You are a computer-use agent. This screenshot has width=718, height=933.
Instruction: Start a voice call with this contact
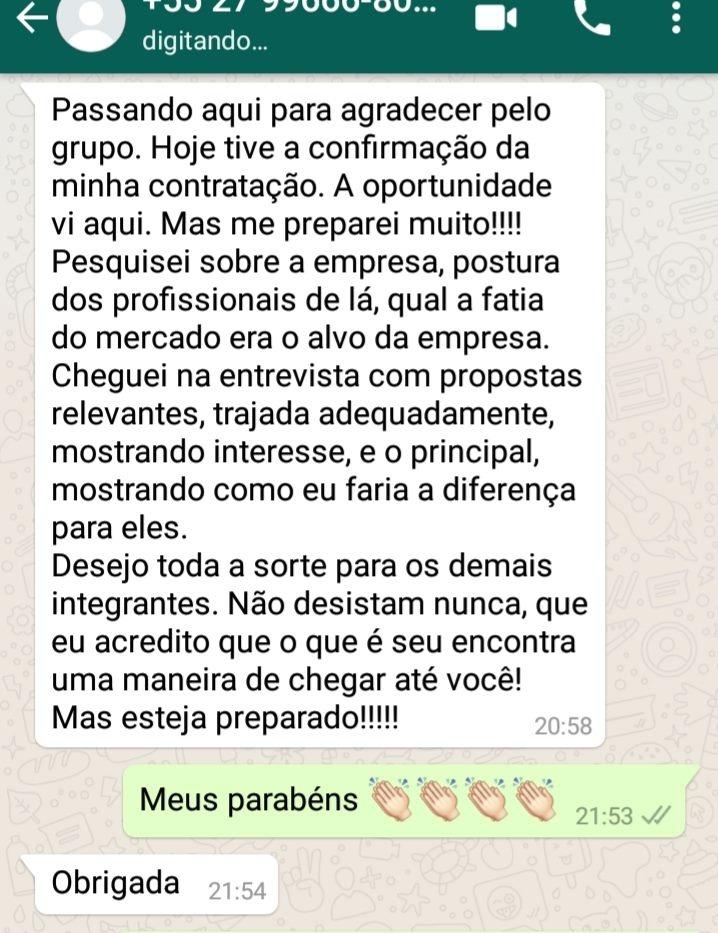pyautogui.click(x=592, y=17)
